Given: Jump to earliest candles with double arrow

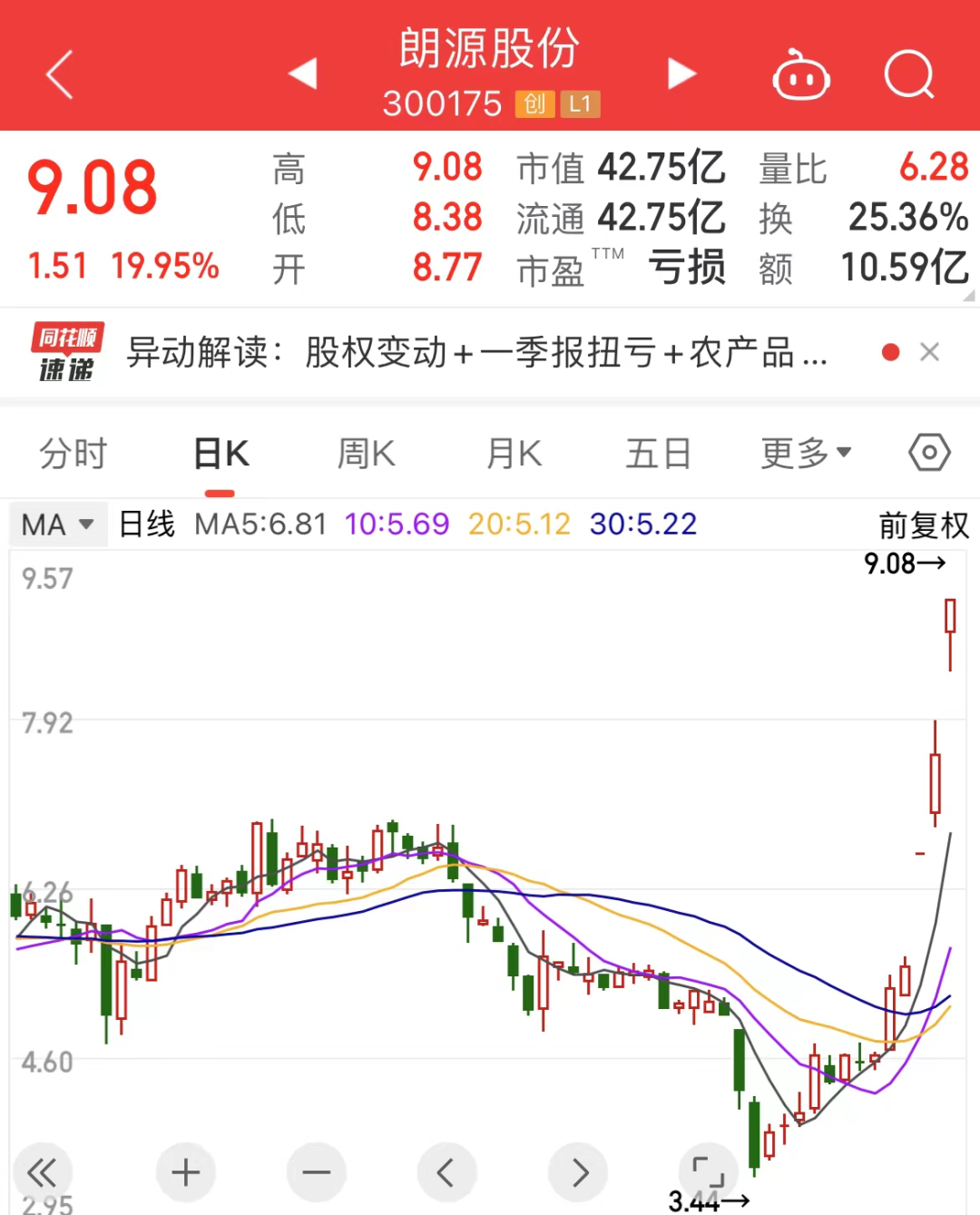Looking at the screenshot, I should (x=42, y=1172).
